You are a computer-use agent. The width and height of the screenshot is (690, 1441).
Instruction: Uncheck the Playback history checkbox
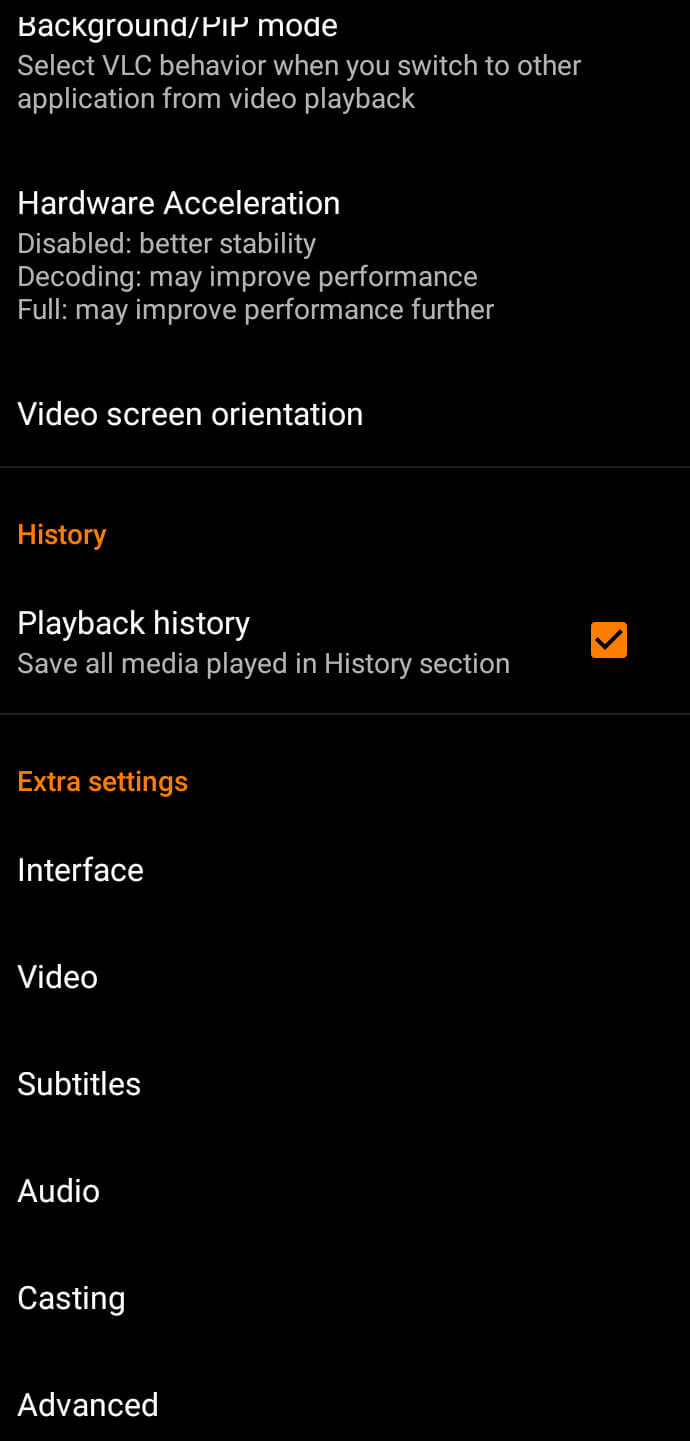coord(609,640)
